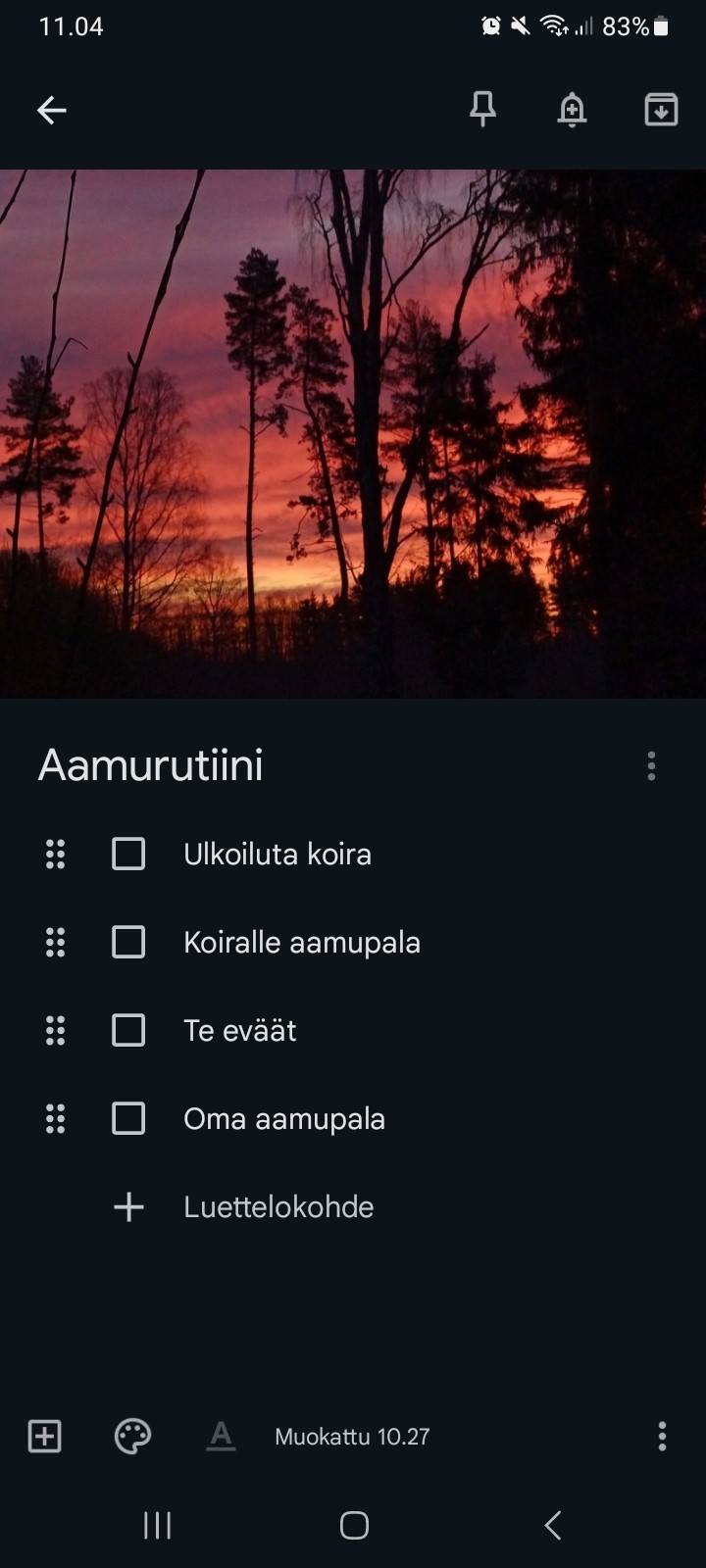
Task: Open the color palette for the note
Action: point(132,1437)
